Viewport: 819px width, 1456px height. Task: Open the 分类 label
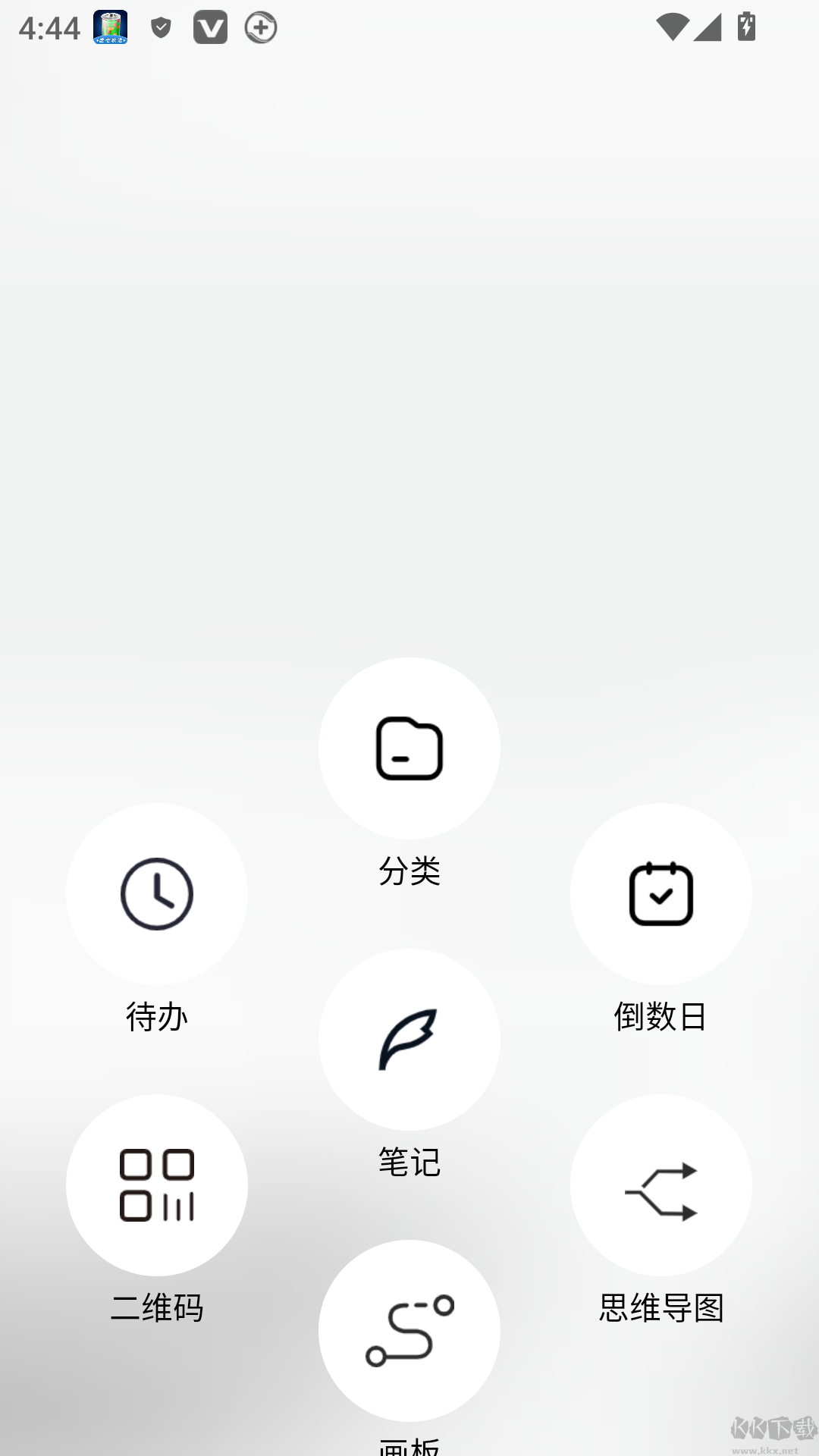coord(409,872)
